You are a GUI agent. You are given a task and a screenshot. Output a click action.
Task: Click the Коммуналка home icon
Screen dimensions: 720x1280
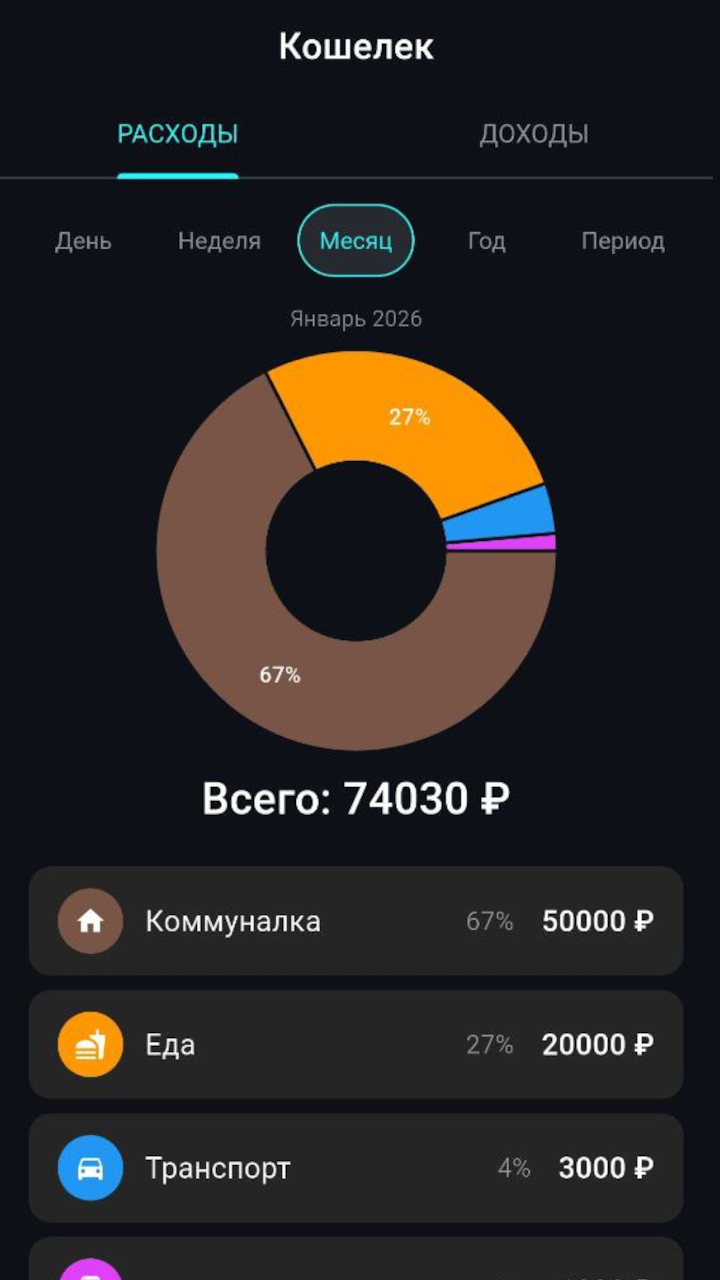pyautogui.click(x=89, y=920)
